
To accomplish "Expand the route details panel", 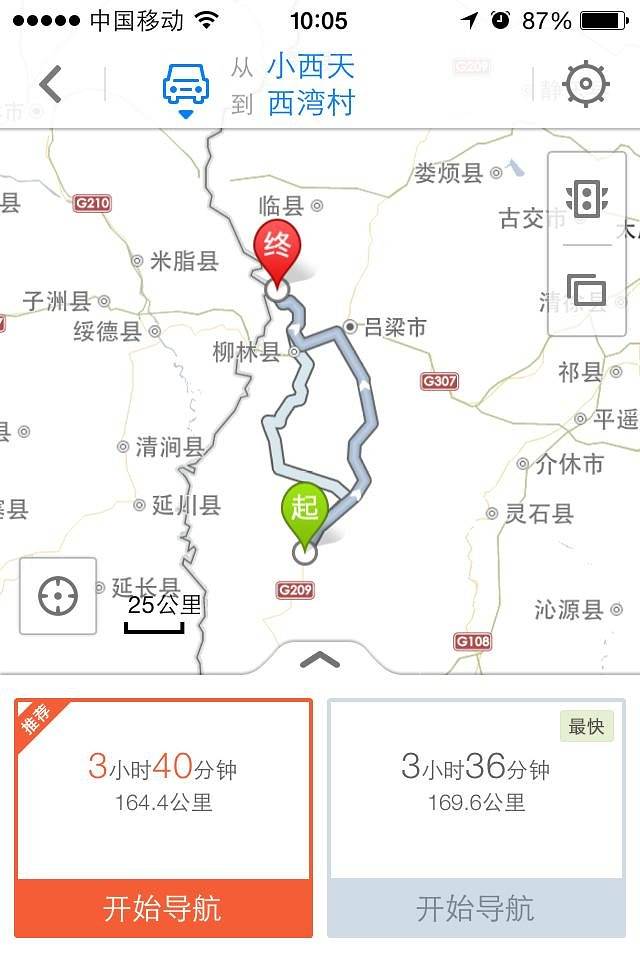I will pyautogui.click(x=320, y=659).
